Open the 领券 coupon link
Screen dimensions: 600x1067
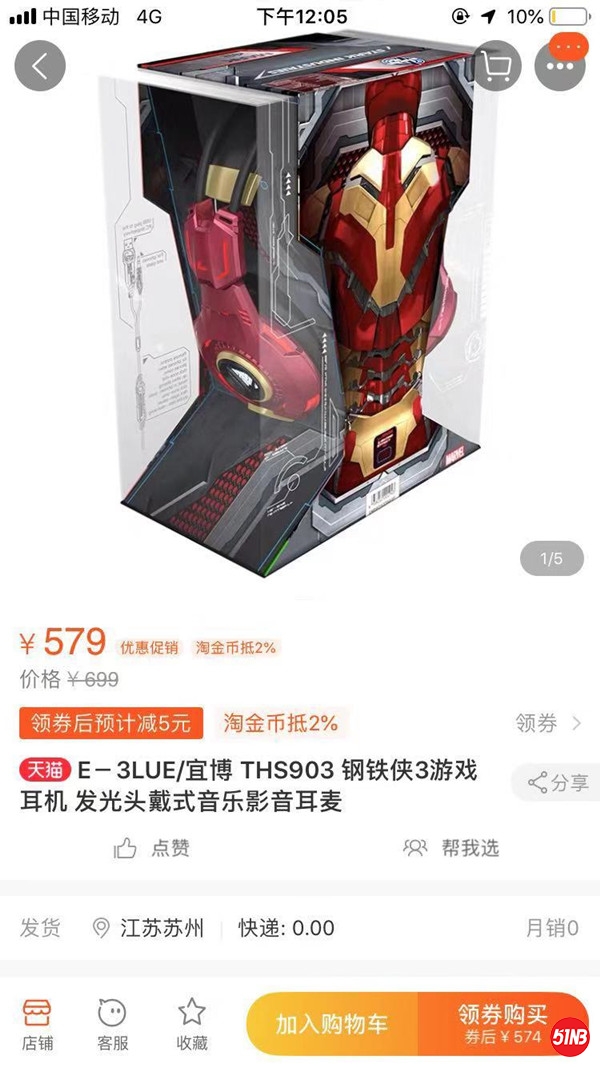point(548,723)
